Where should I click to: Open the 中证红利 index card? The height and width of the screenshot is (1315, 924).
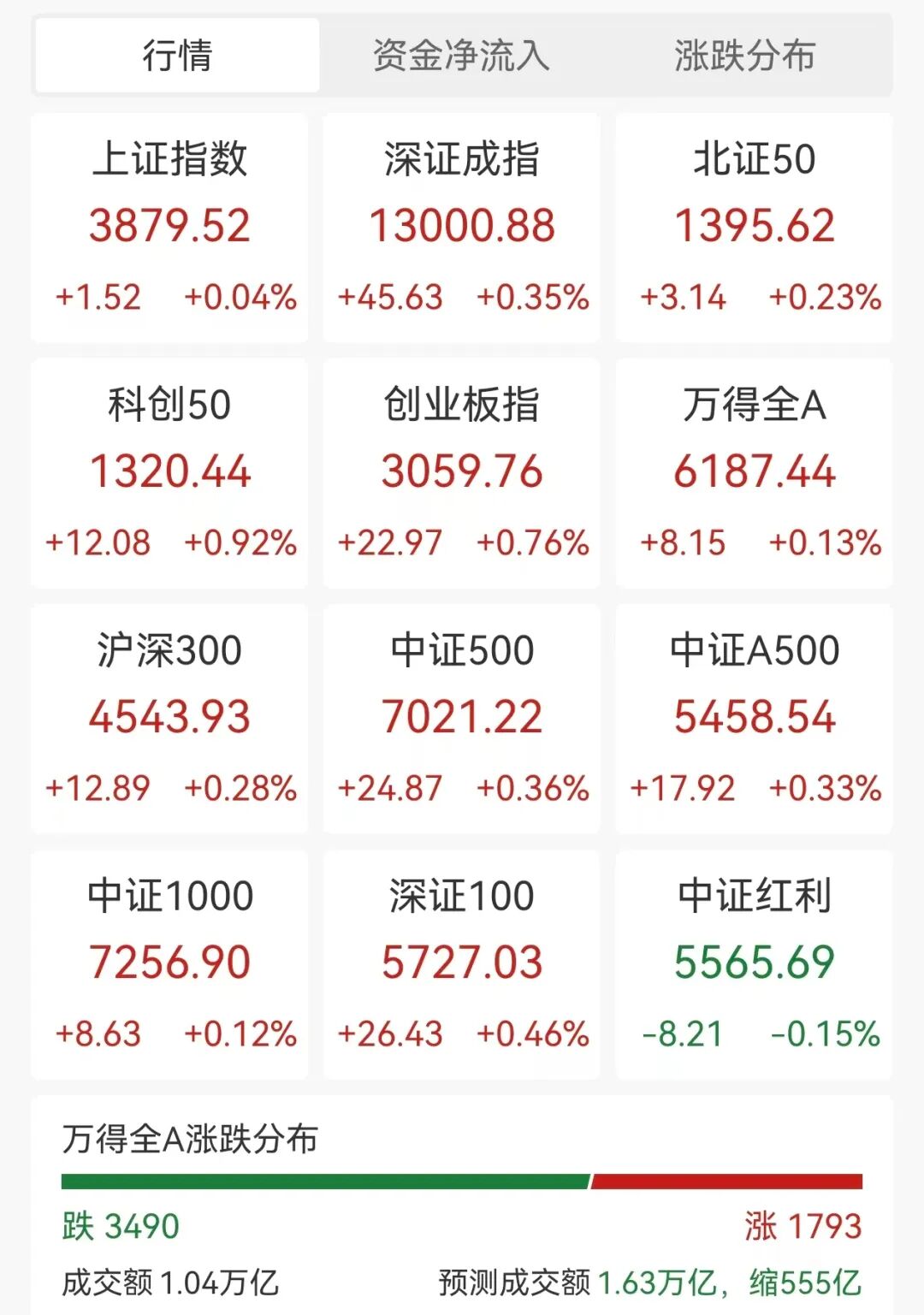click(x=754, y=964)
